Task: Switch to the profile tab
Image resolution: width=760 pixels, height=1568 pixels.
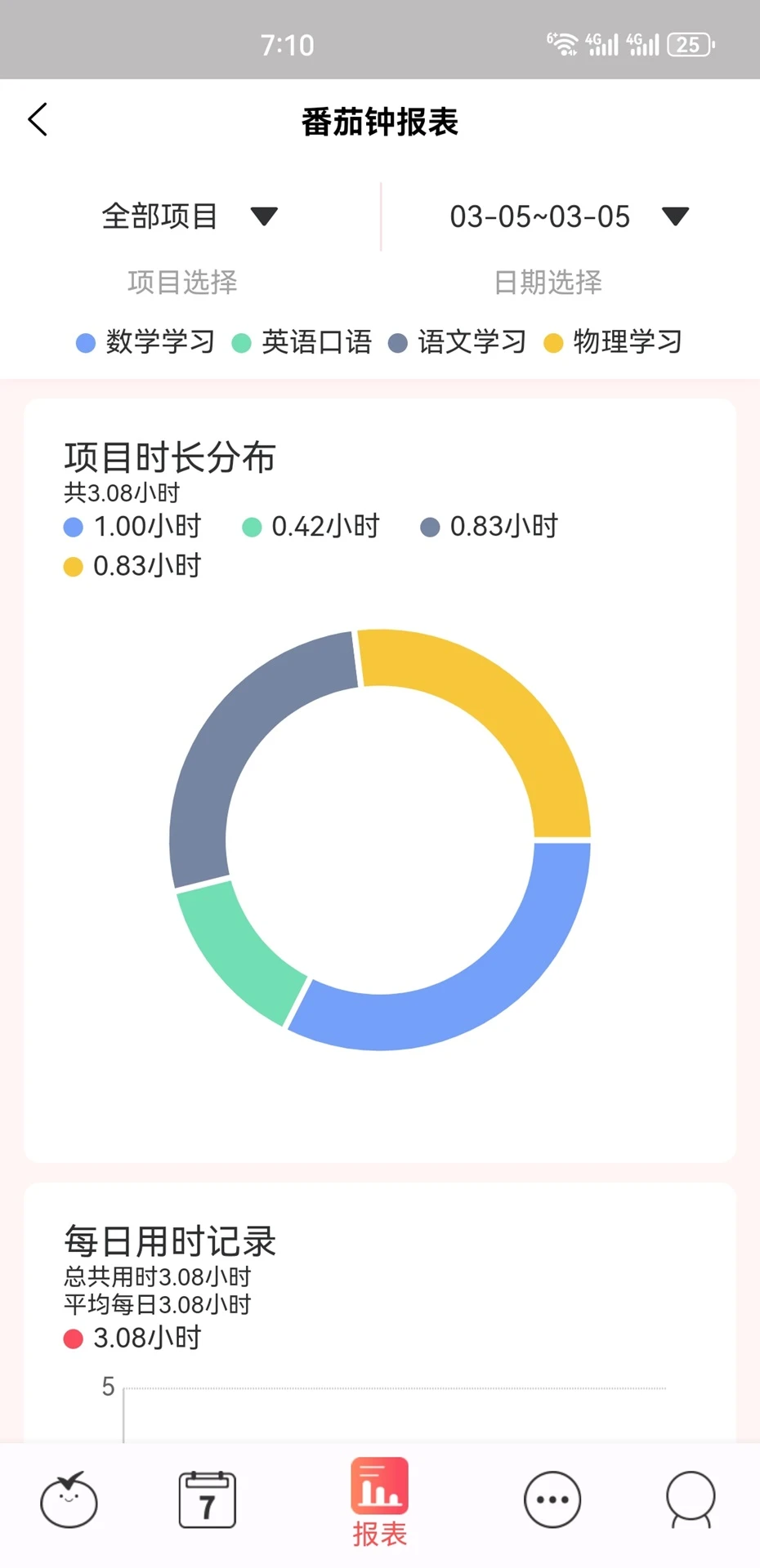Action: coord(691,1499)
